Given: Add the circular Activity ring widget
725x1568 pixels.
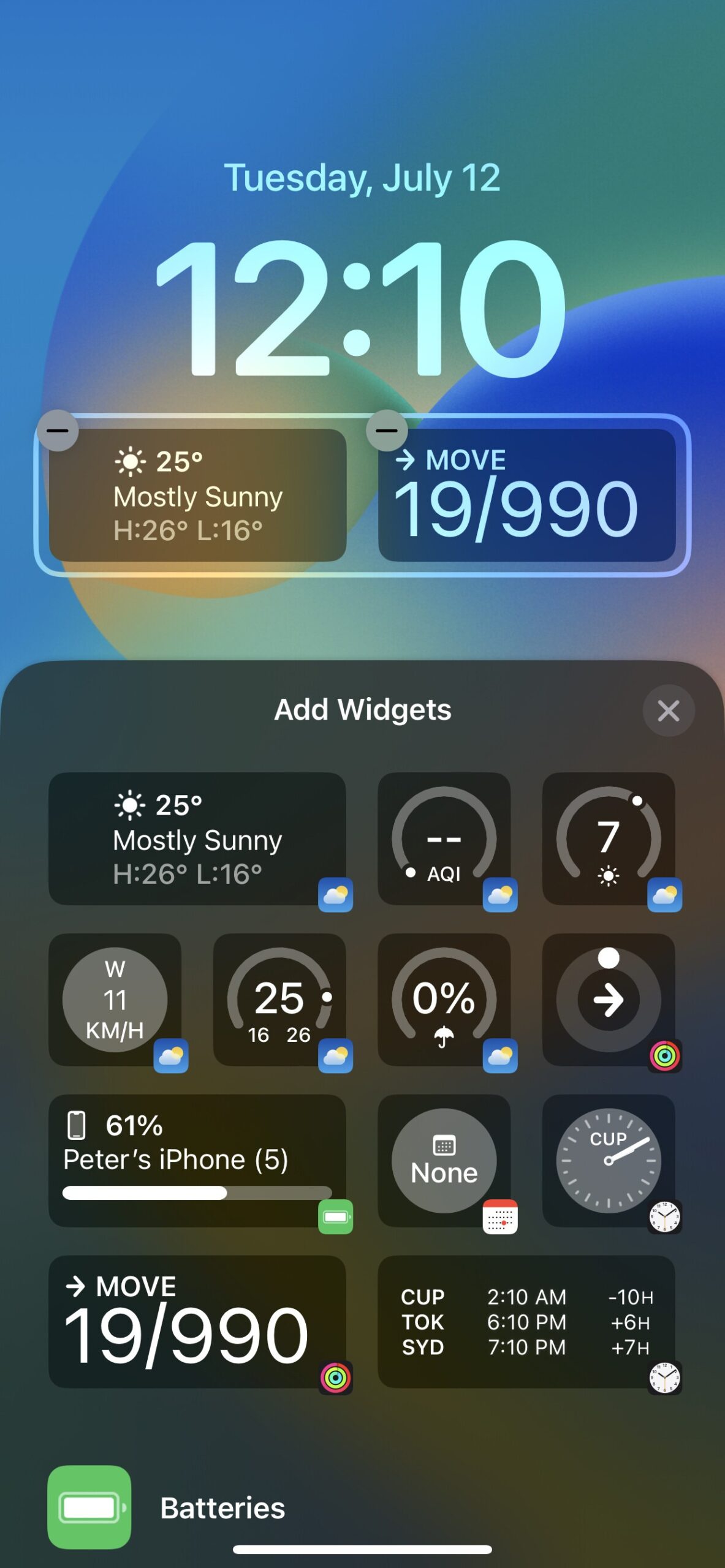Looking at the screenshot, I should (608, 1000).
